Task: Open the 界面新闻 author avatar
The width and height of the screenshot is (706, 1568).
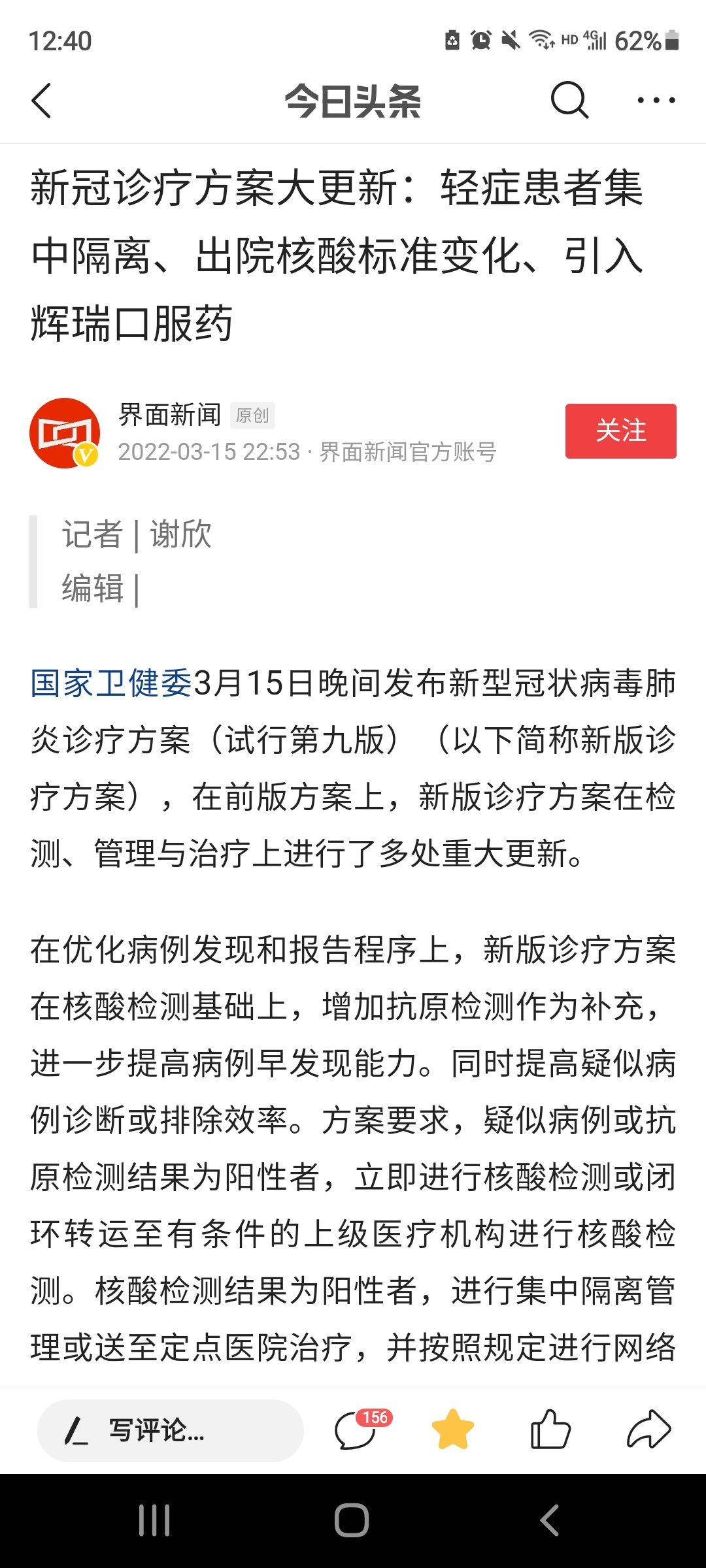Action: [x=65, y=433]
